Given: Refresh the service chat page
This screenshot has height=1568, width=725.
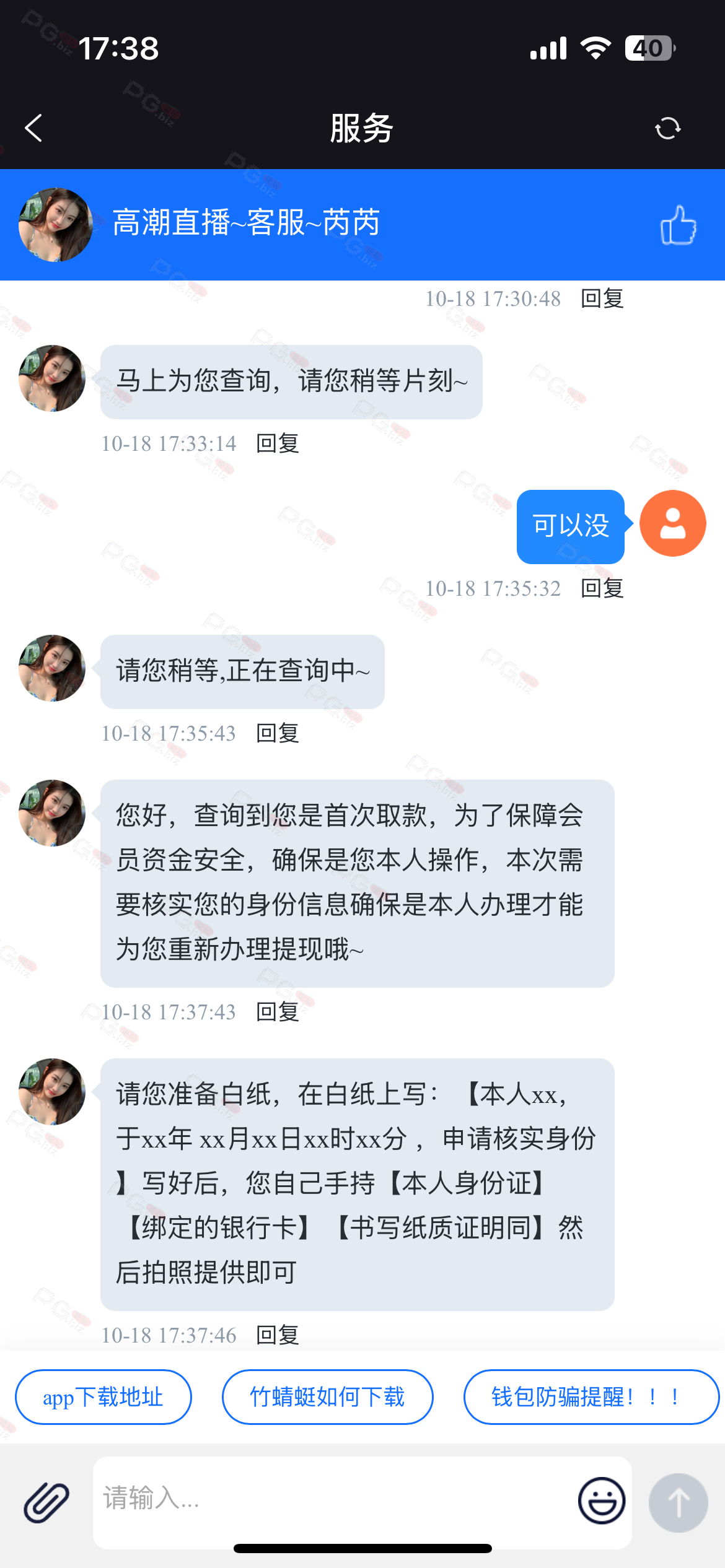Looking at the screenshot, I should tap(667, 128).
